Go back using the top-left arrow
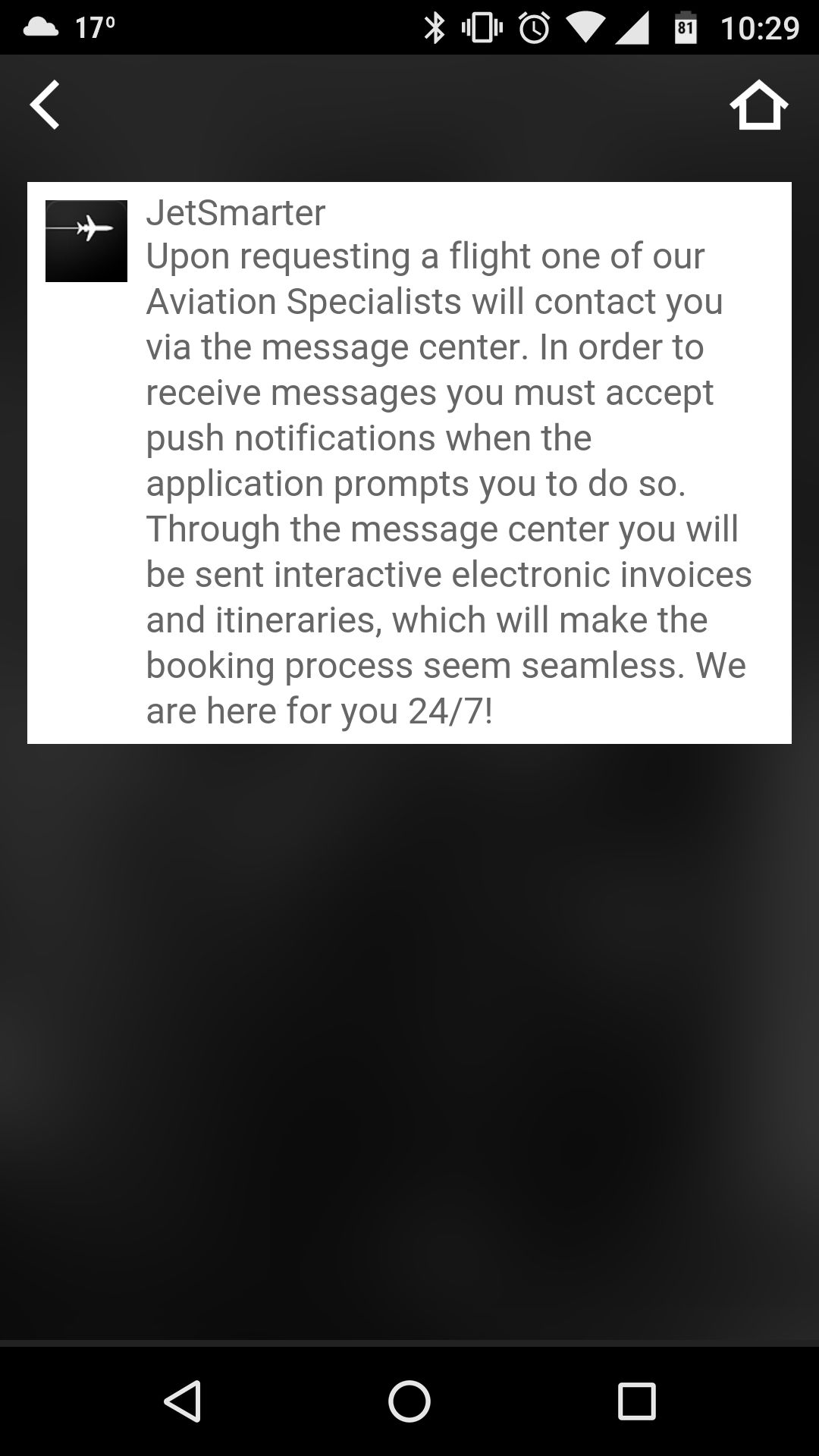The height and width of the screenshot is (1456, 819). click(x=45, y=105)
